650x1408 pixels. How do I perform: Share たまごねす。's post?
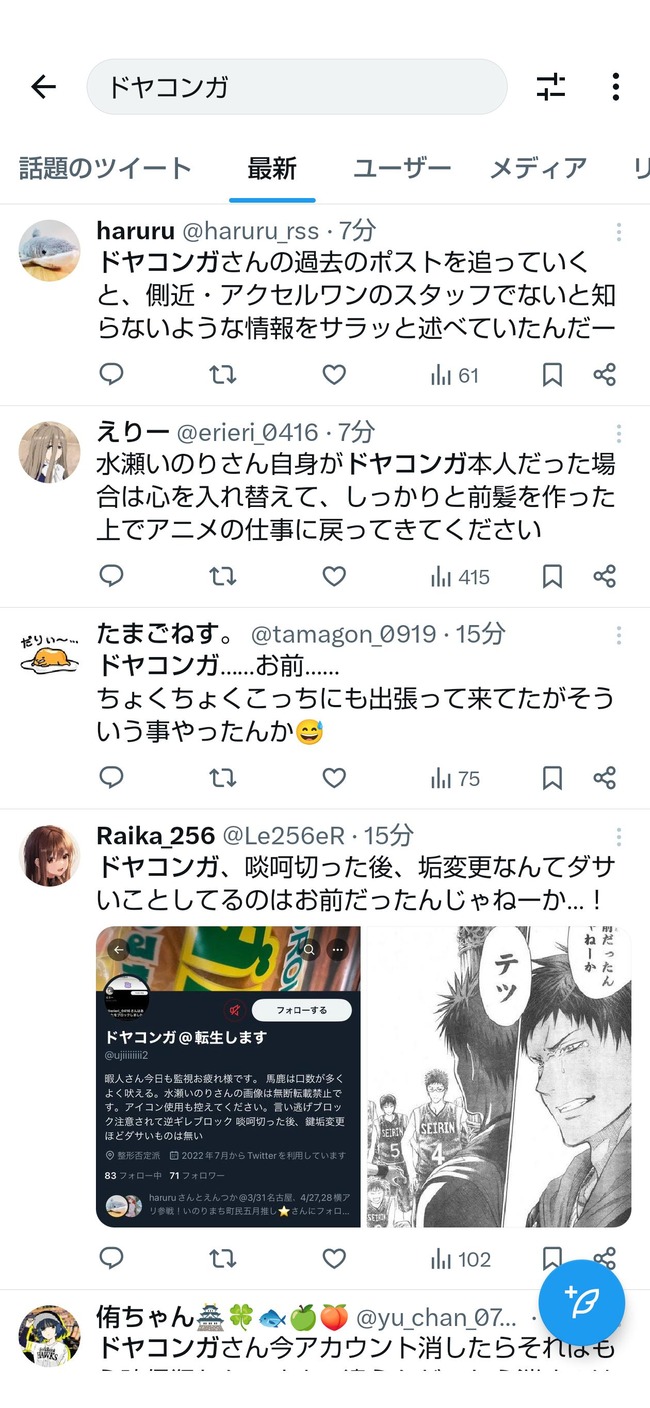coord(604,778)
